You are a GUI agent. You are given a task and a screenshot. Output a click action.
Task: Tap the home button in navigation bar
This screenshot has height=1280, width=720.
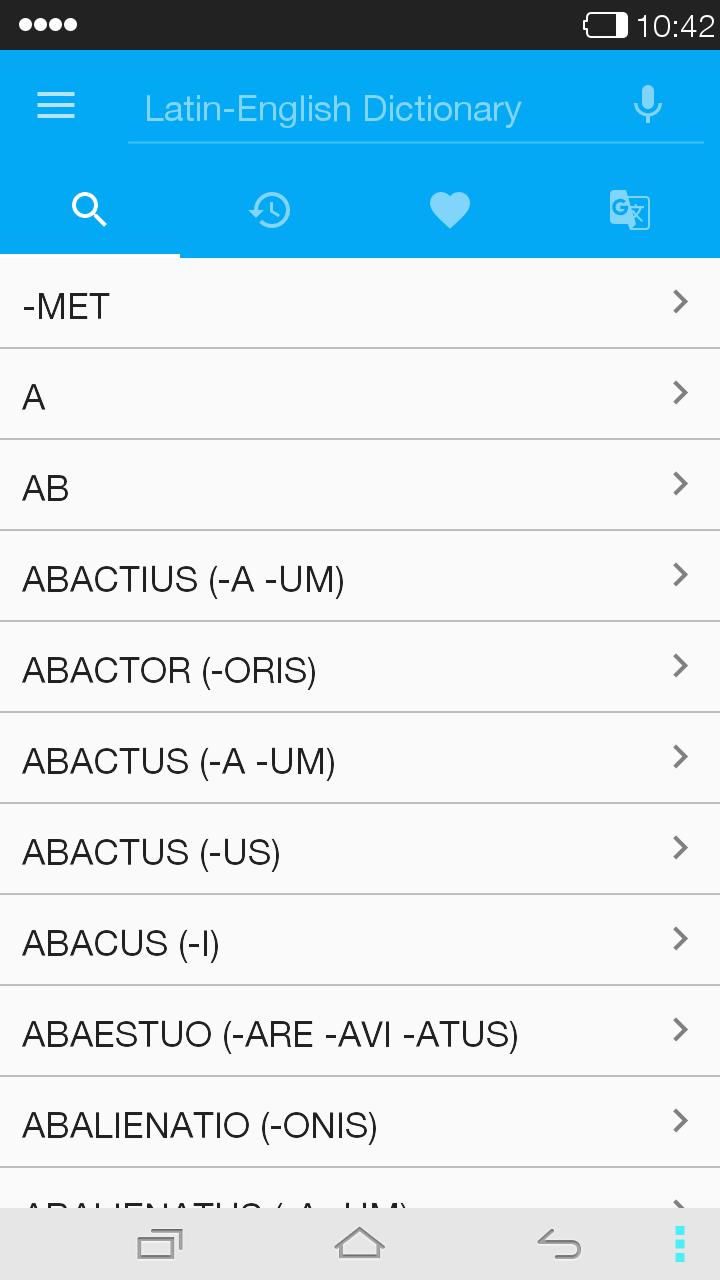(x=359, y=1243)
